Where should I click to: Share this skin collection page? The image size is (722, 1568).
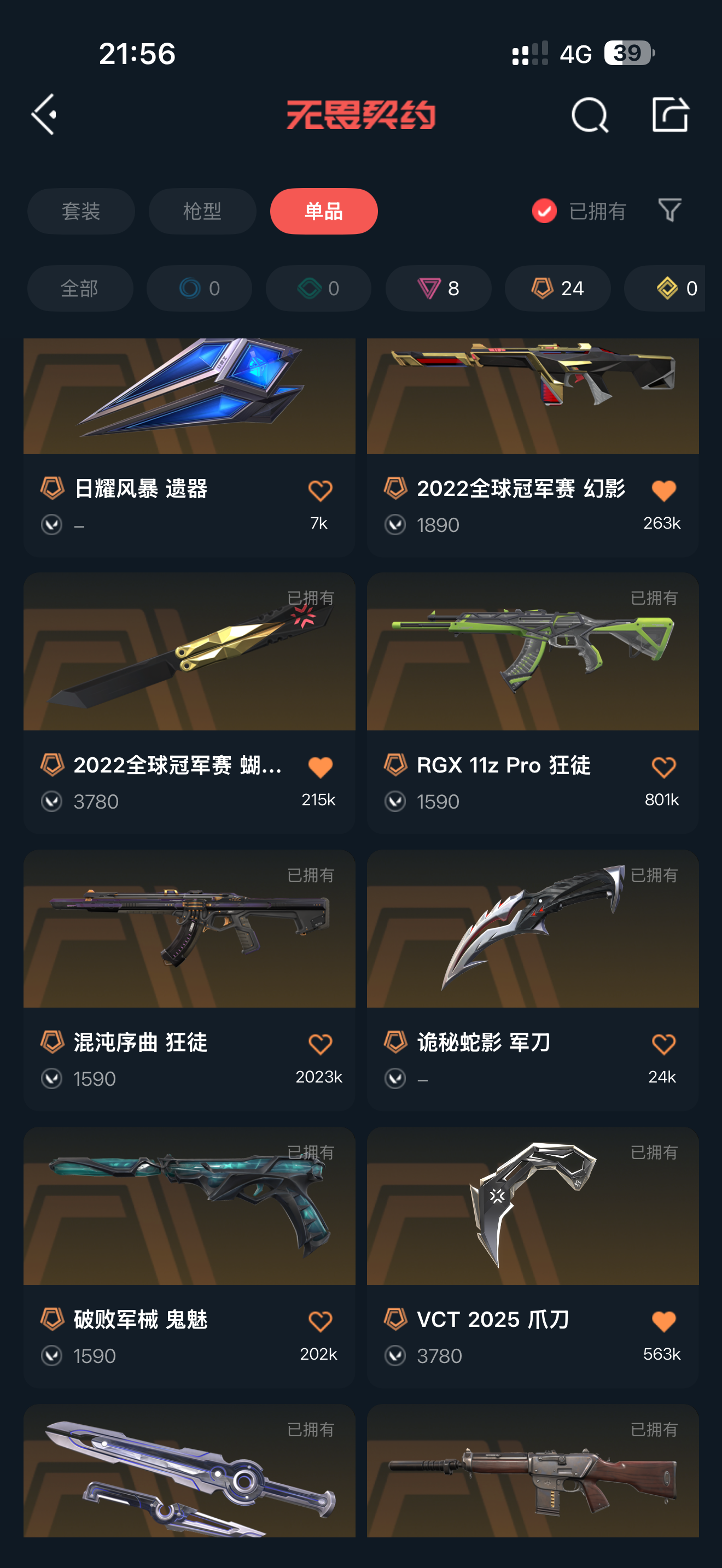tap(669, 114)
